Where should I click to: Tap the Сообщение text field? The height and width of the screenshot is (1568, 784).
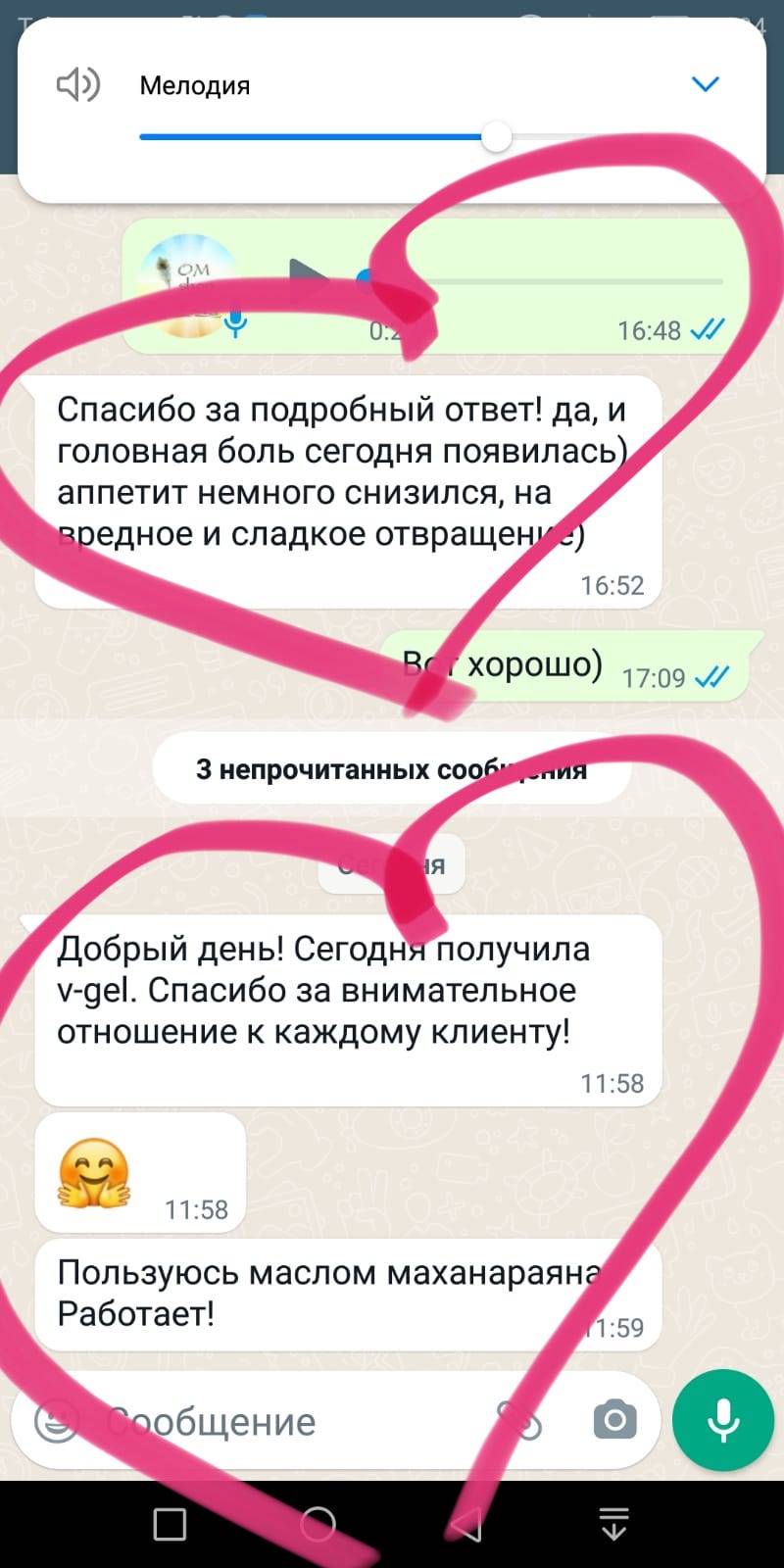[x=294, y=1421]
